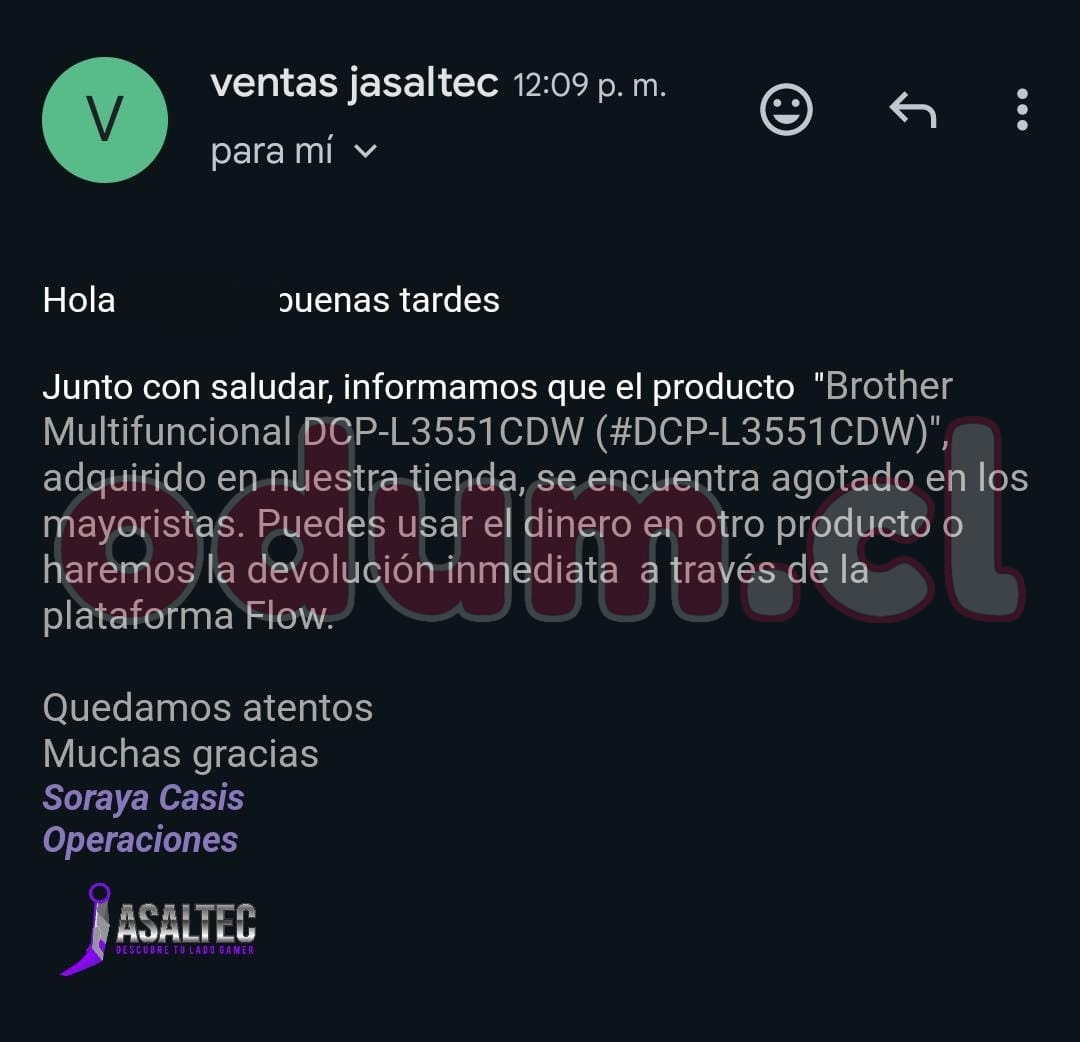Open the ventas jasaltec sender avatar

tap(105, 120)
